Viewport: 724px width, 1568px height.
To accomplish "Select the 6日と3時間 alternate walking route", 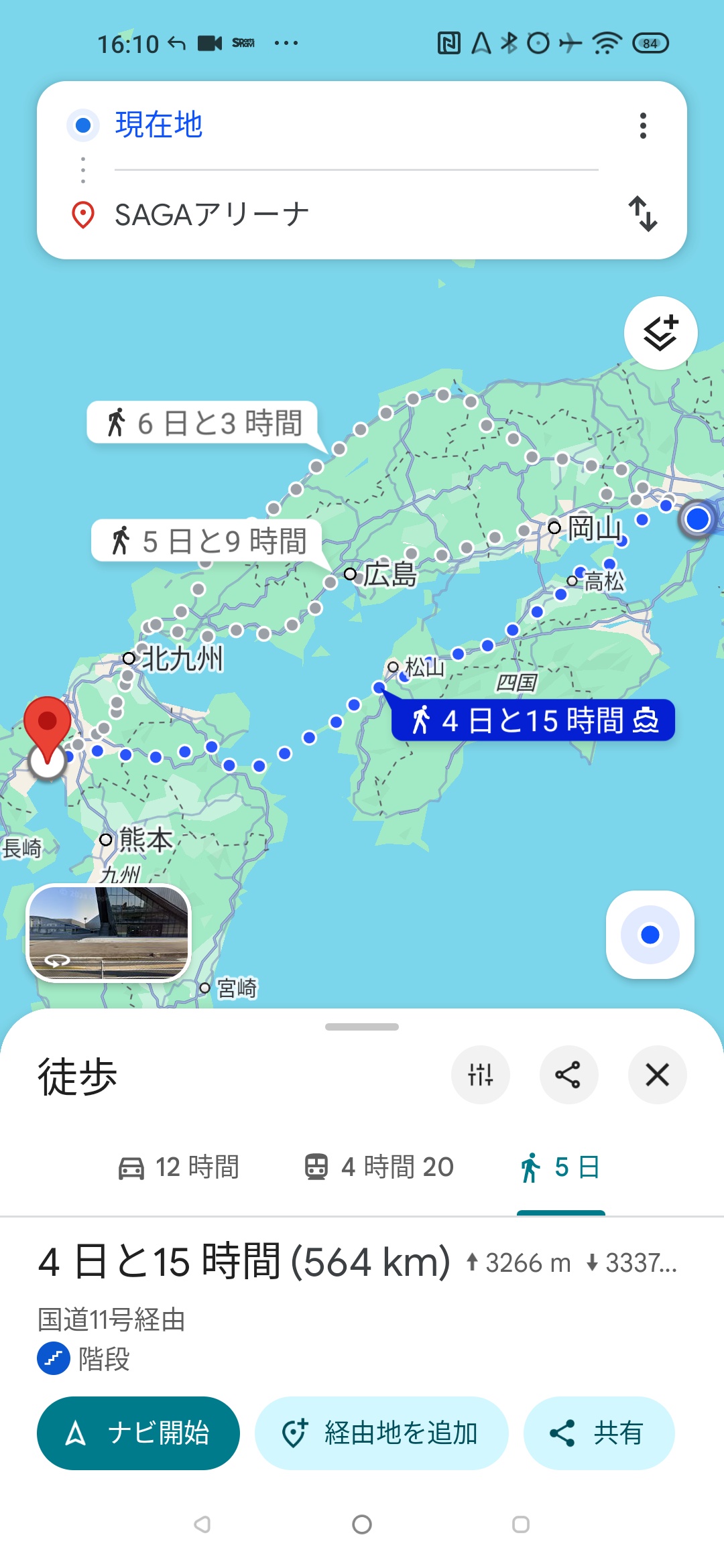I will coord(203,423).
